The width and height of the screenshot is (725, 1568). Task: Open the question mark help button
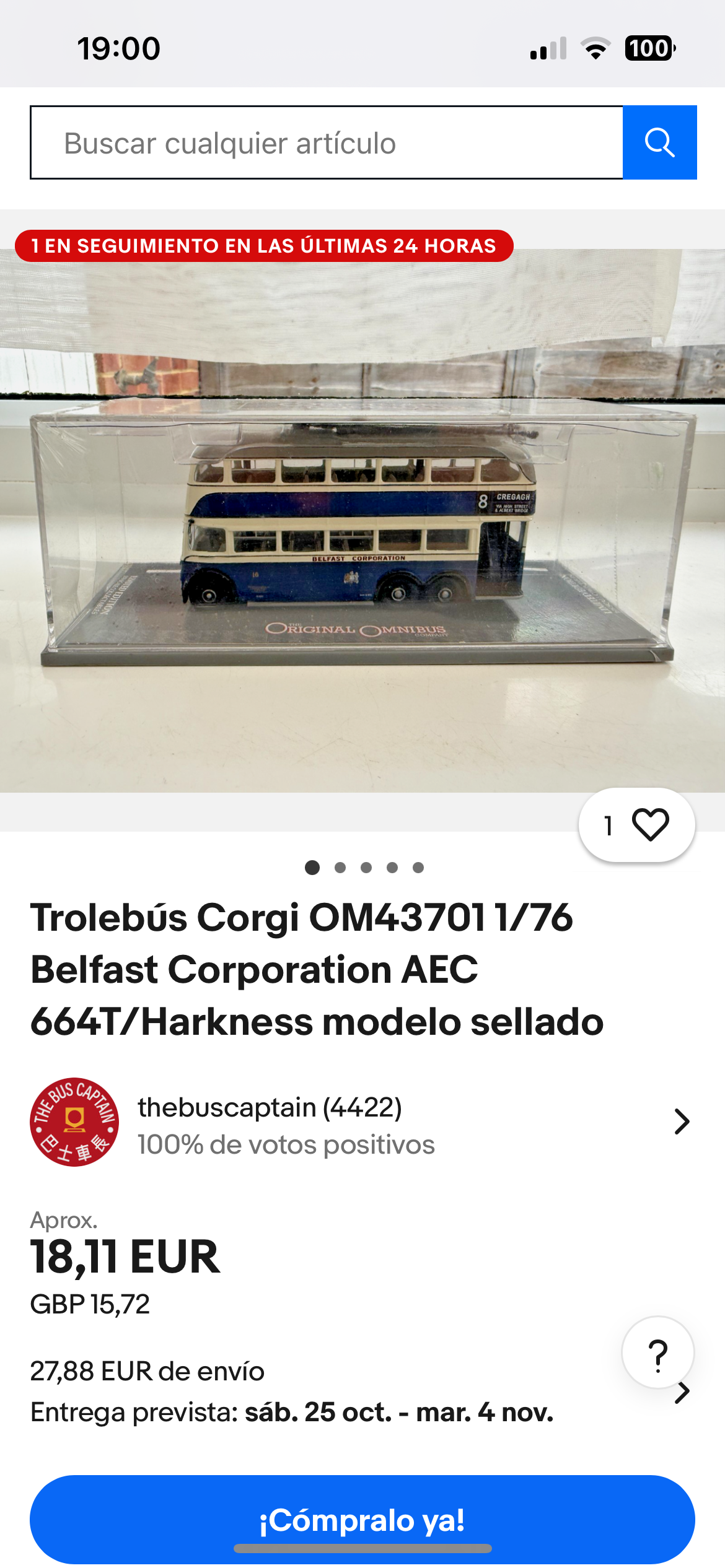(658, 1353)
